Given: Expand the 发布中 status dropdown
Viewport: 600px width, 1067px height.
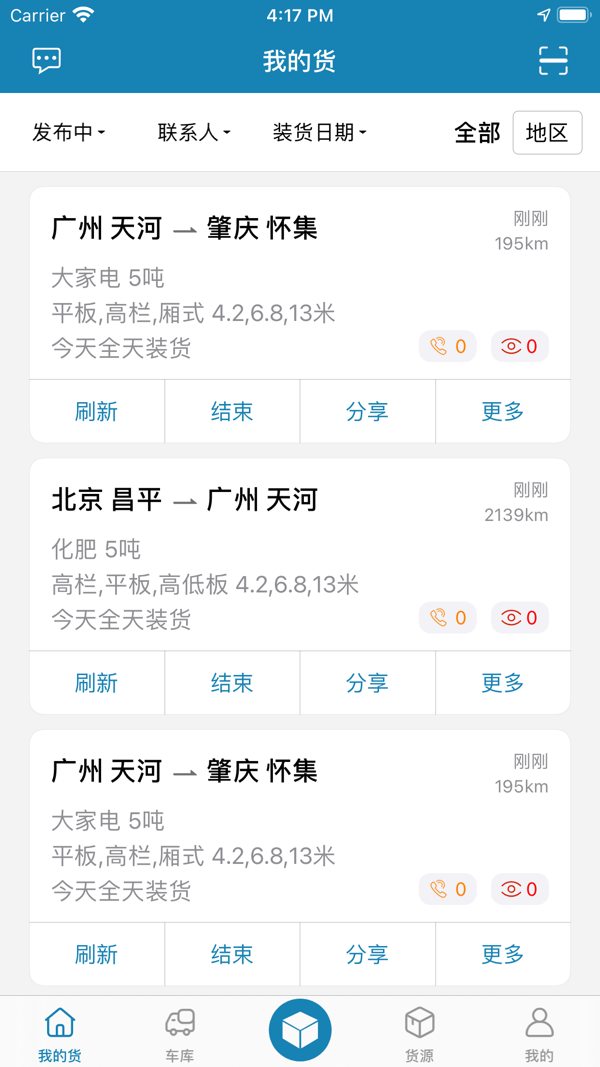Looking at the screenshot, I should pos(68,132).
